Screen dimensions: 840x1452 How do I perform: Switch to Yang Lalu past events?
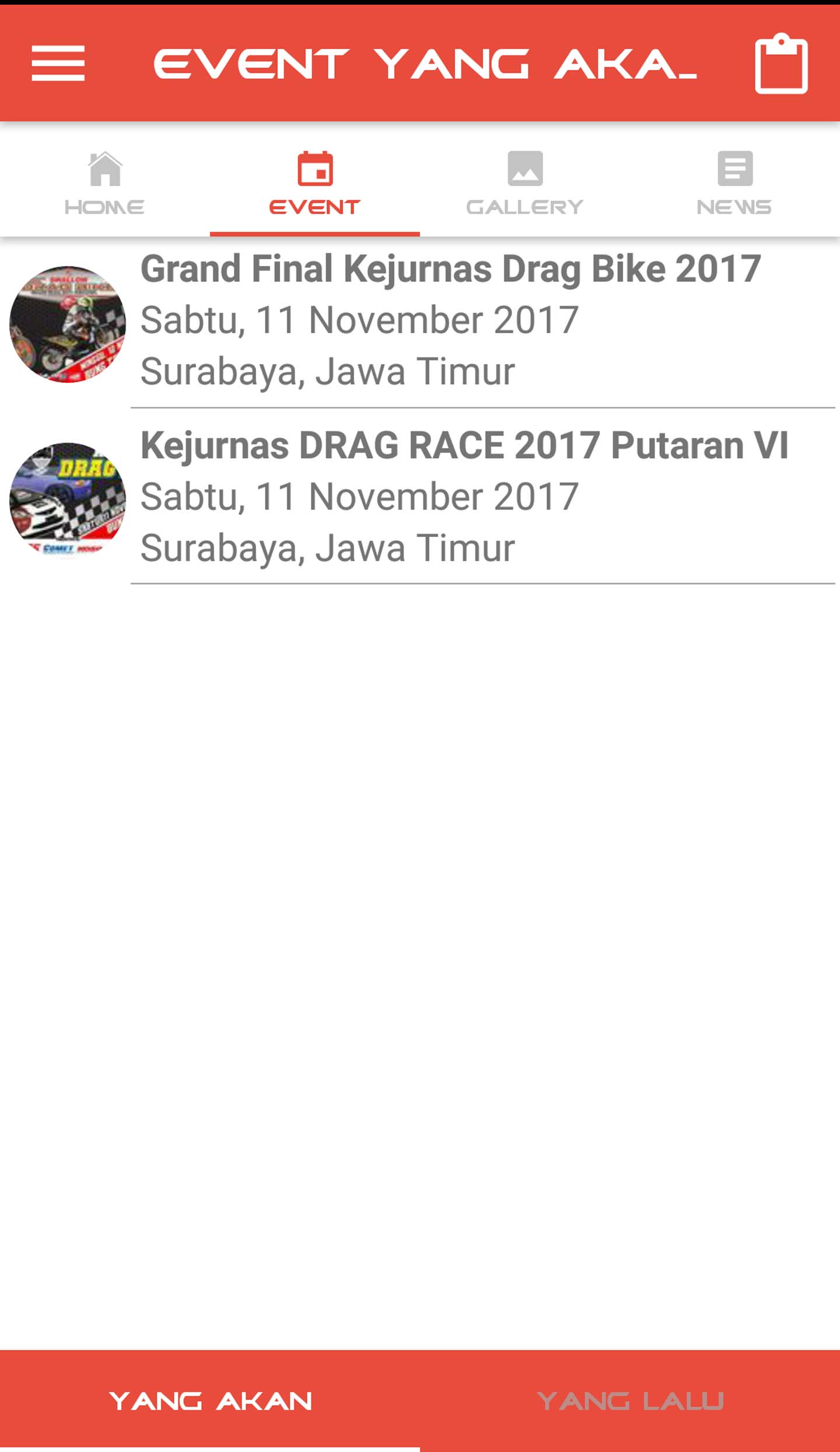pos(630,1401)
